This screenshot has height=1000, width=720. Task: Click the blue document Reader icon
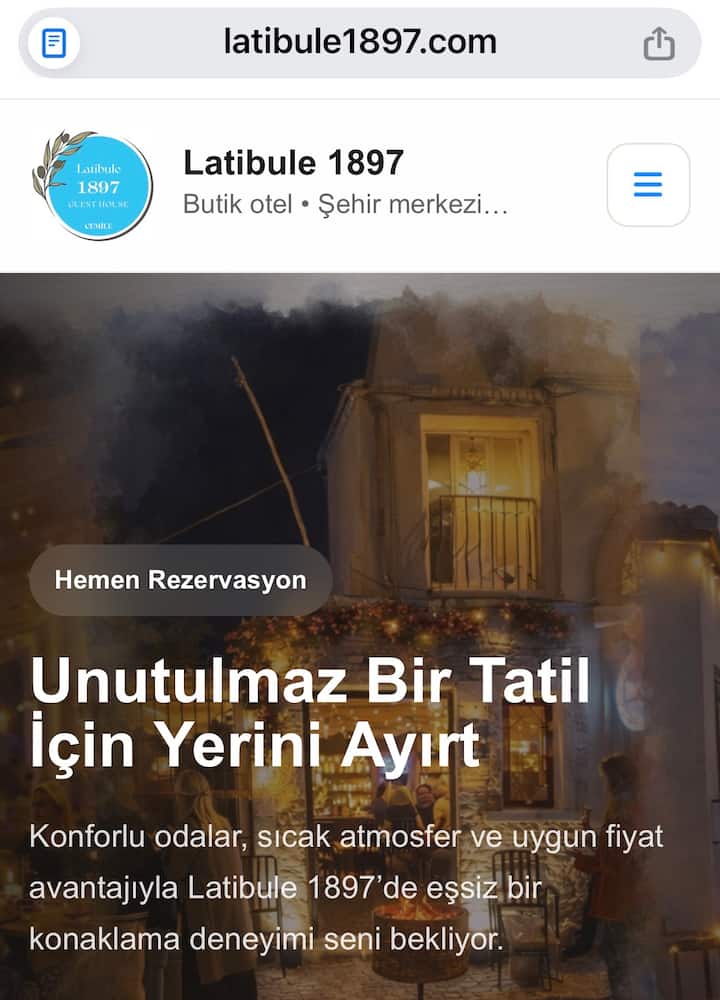(54, 42)
